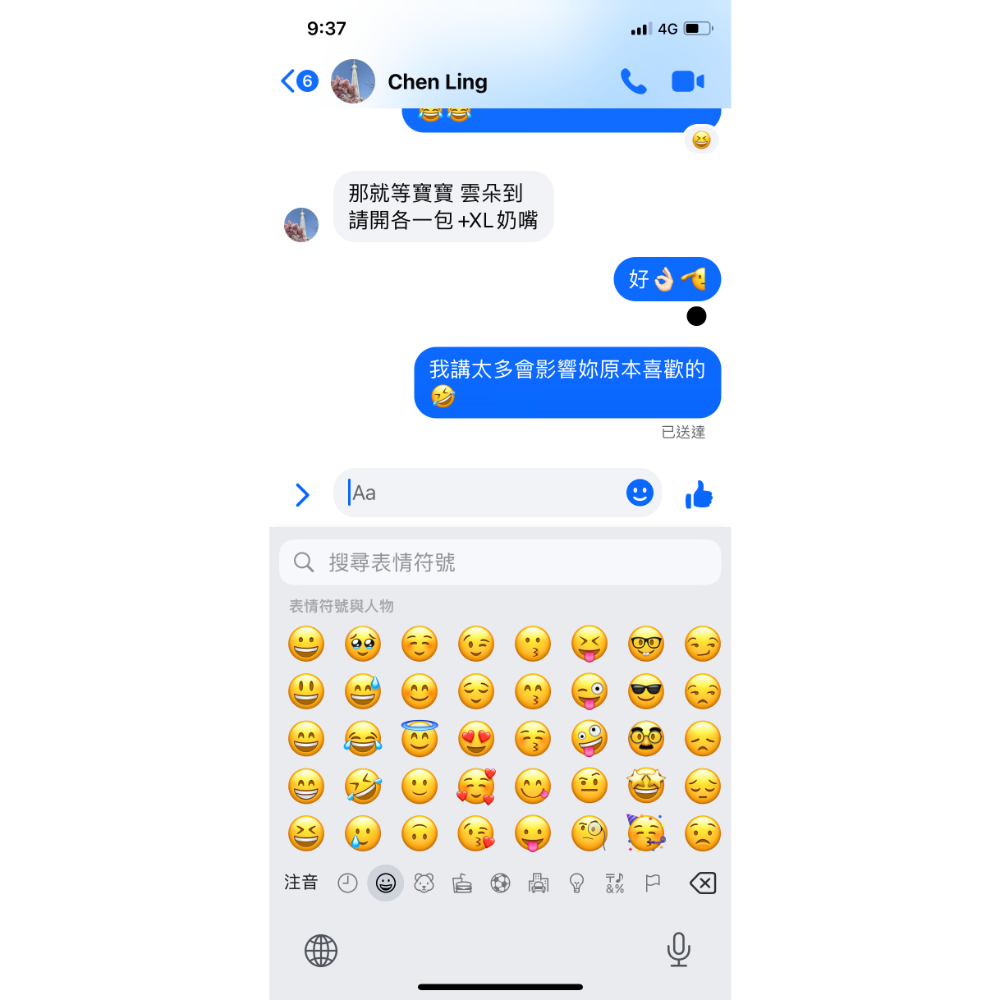Open the emoji search box 搜尋表情符號
The height and width of the screenshot is (1000, 1000).
500,562
